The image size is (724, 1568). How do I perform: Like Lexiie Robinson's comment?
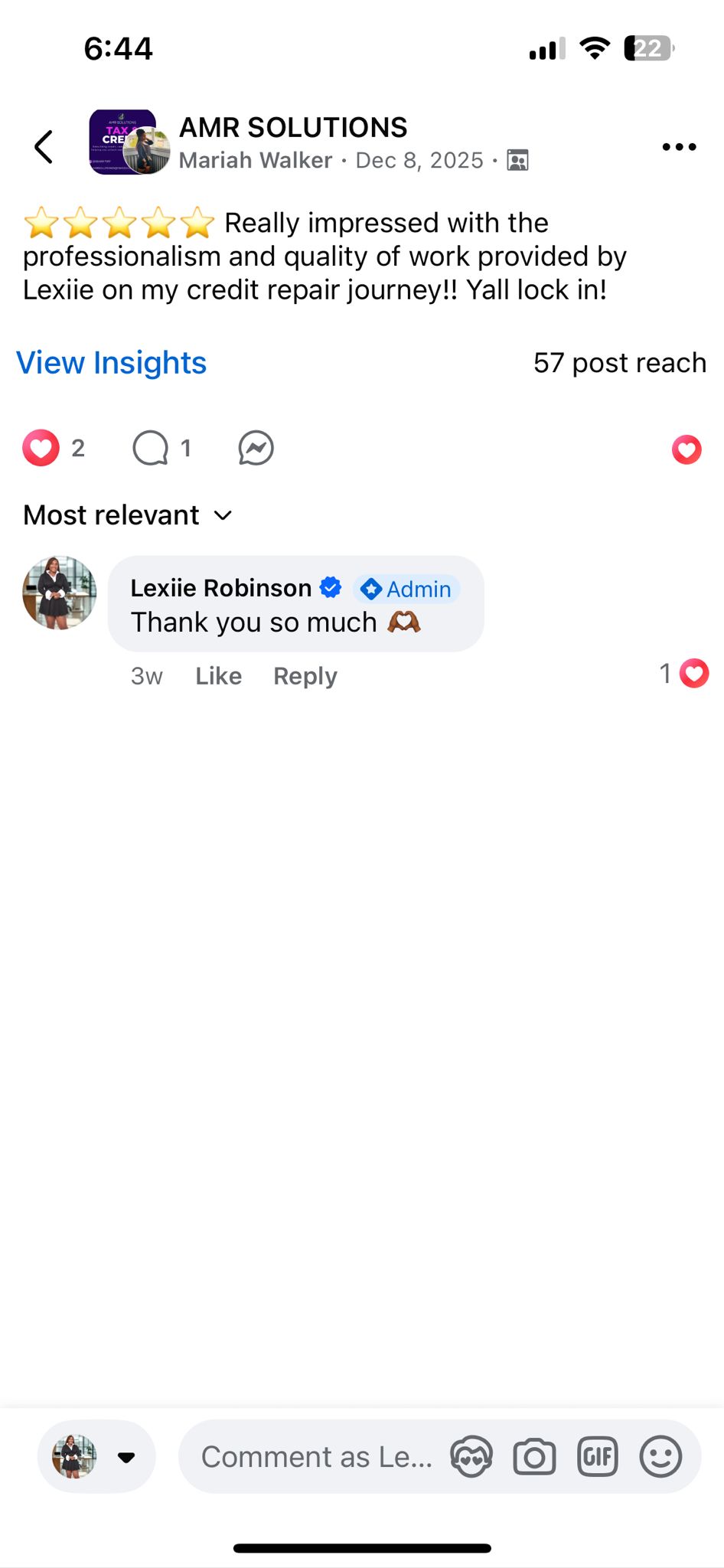pos(218,676)
